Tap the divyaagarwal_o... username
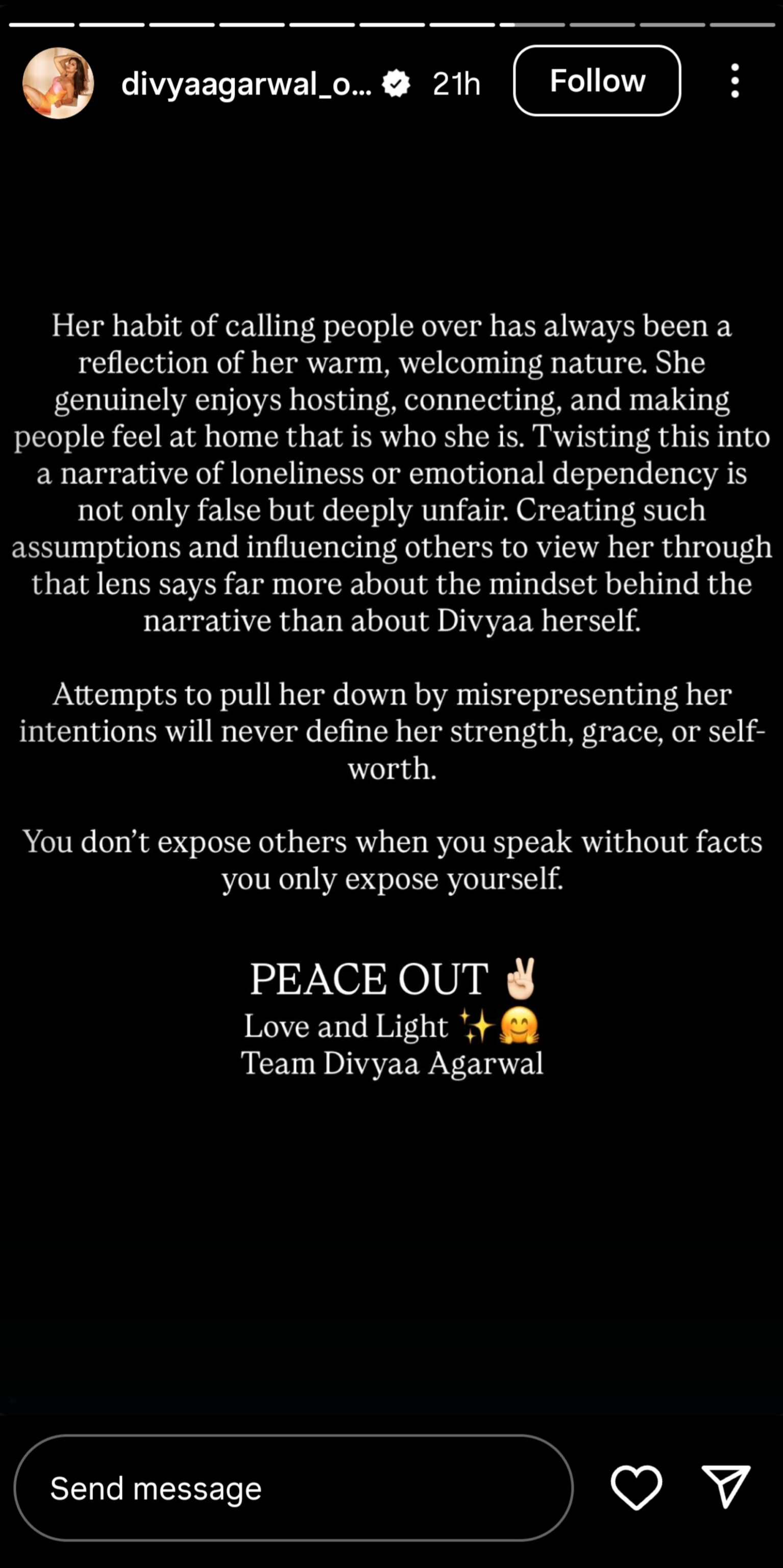This screenshot has width=783, height=1568. click(x=246, y=83)
